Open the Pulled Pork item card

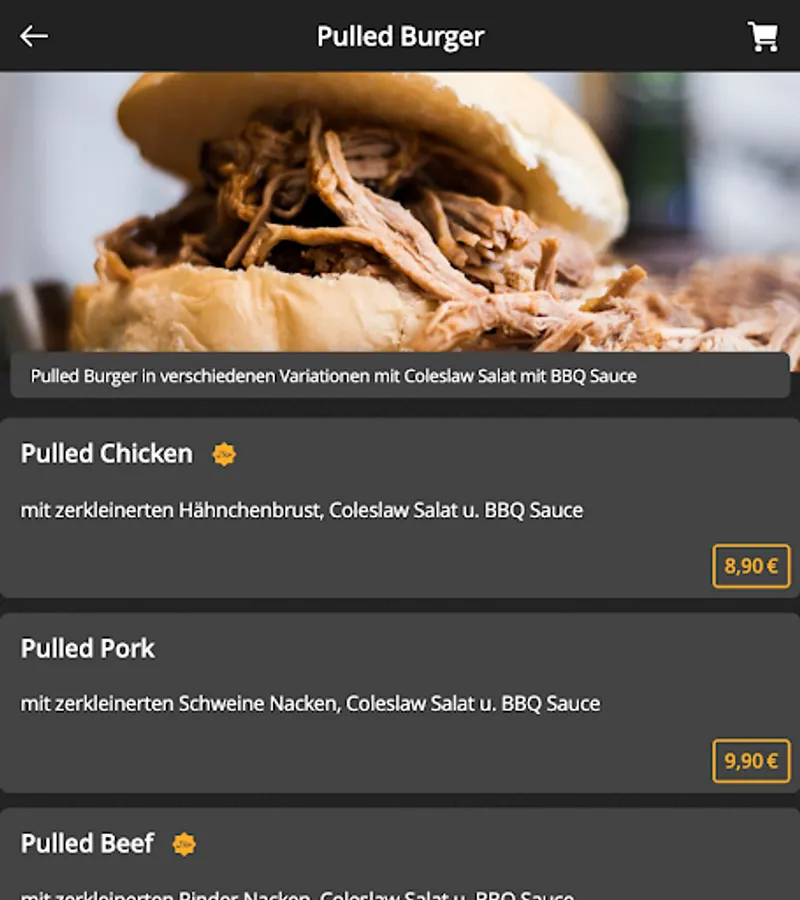click(x=400, y=703)
